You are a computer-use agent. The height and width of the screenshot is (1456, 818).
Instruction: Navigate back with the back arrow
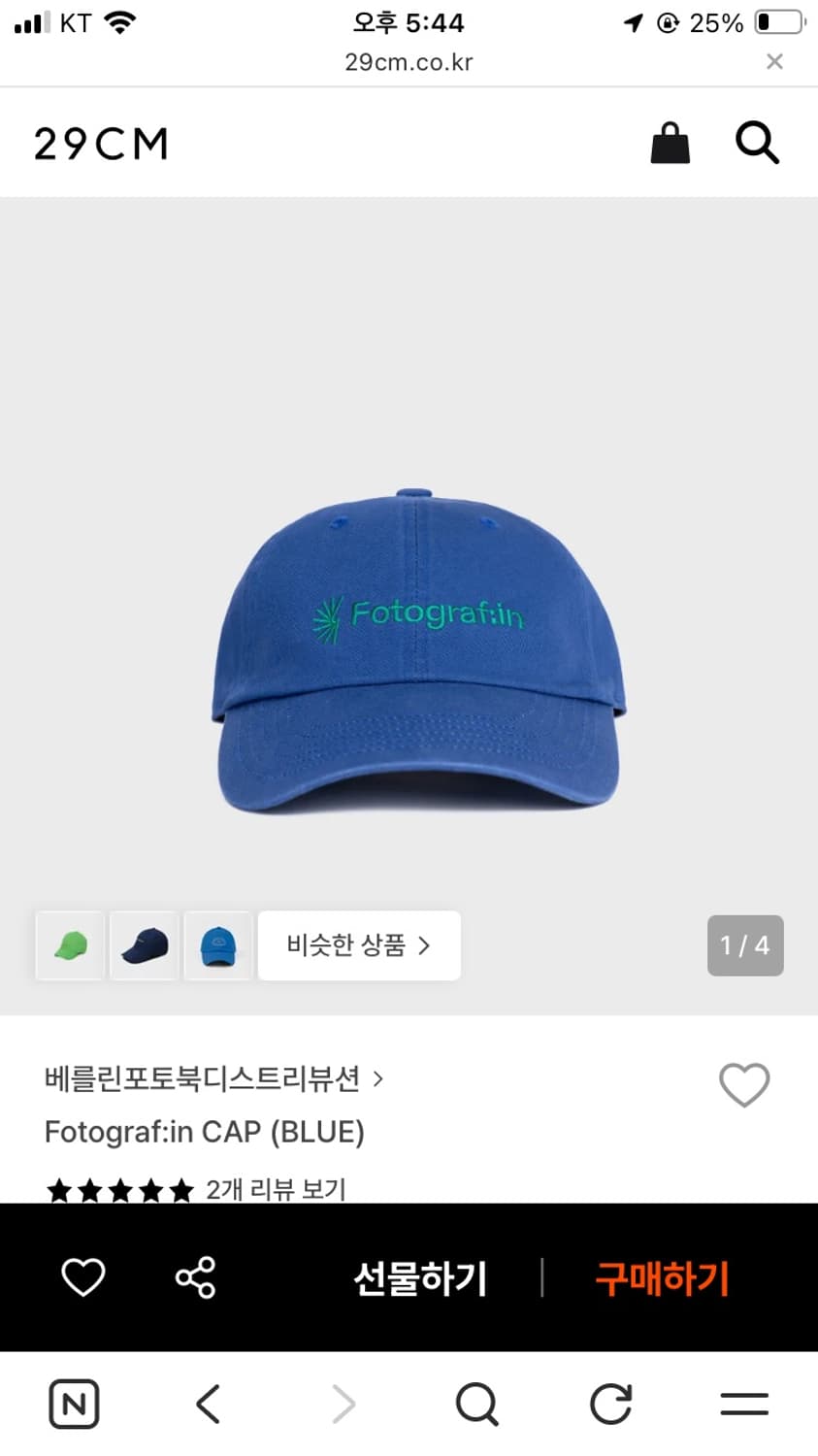click(x=207, y=1404)
